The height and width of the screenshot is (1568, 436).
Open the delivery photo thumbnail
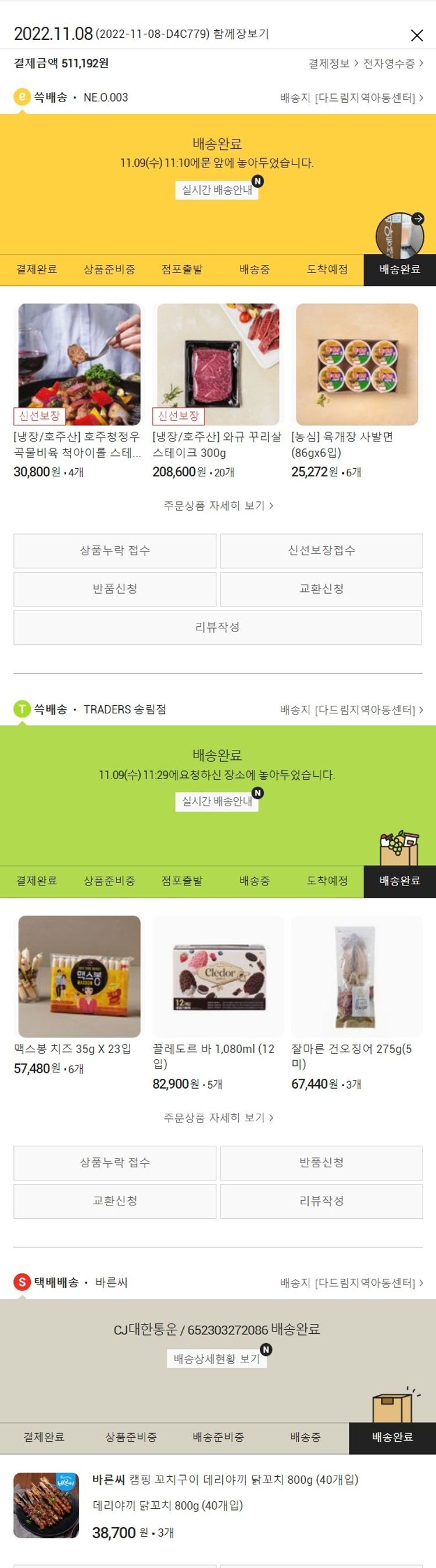coord(399,234)
